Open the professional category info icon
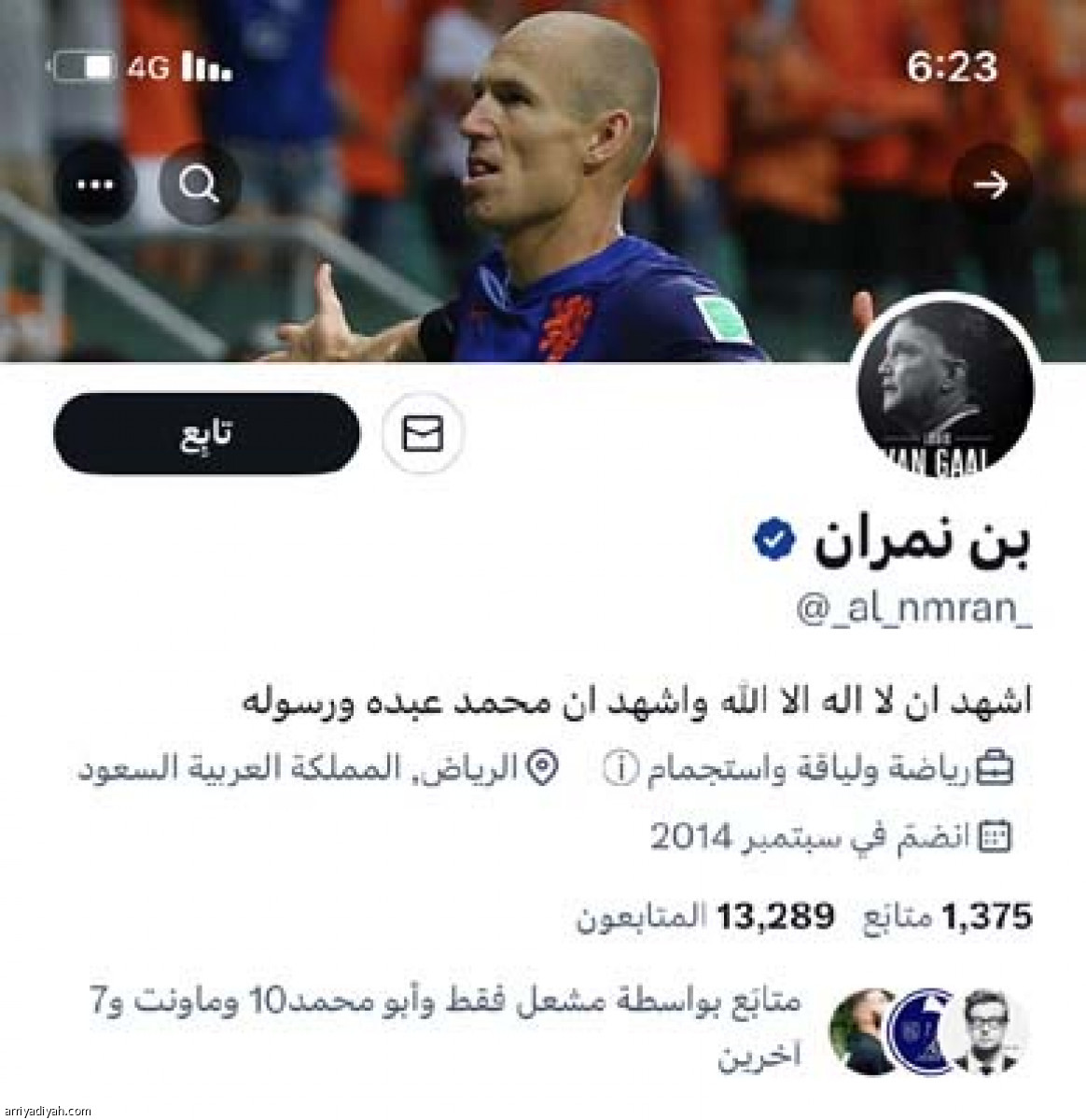Viewport: 1086px width, 1120px height. coord(620,769)
